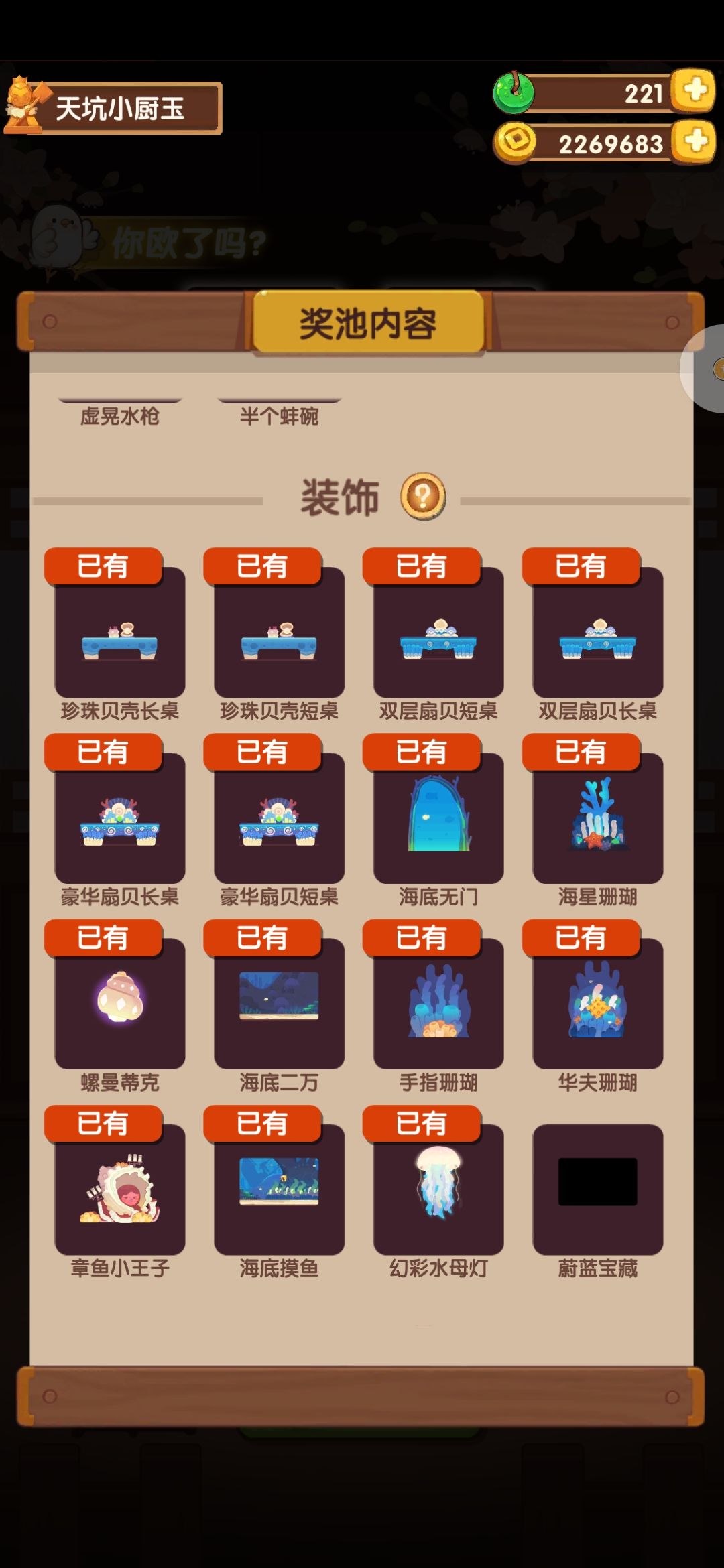Add more jade currency with plus button
Screen dimensions: 724x1568
pyautogui.click(x=694, y=90)
